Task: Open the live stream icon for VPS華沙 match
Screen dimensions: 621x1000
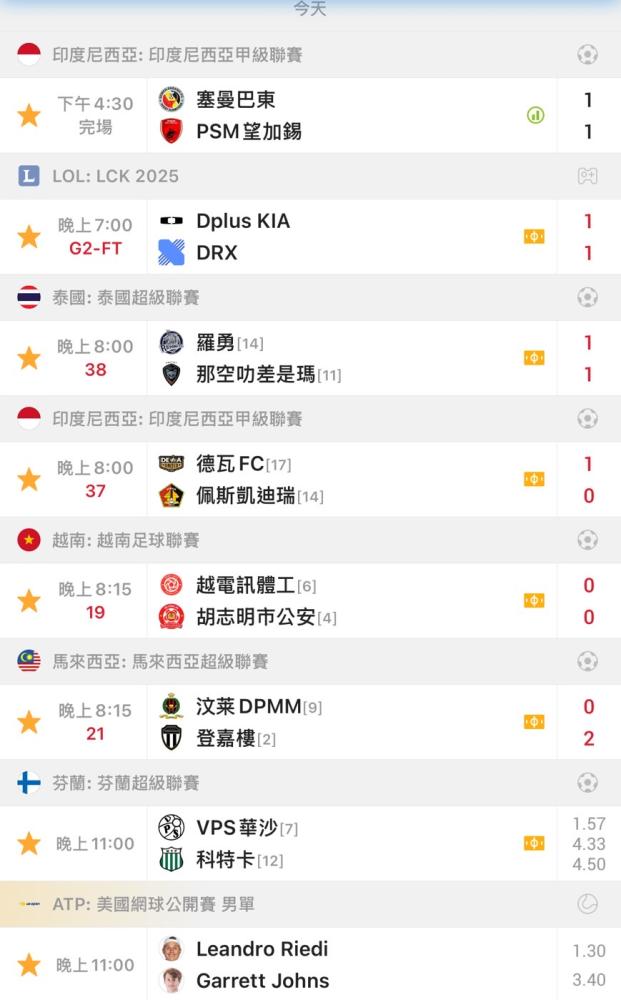Action: 534,844
